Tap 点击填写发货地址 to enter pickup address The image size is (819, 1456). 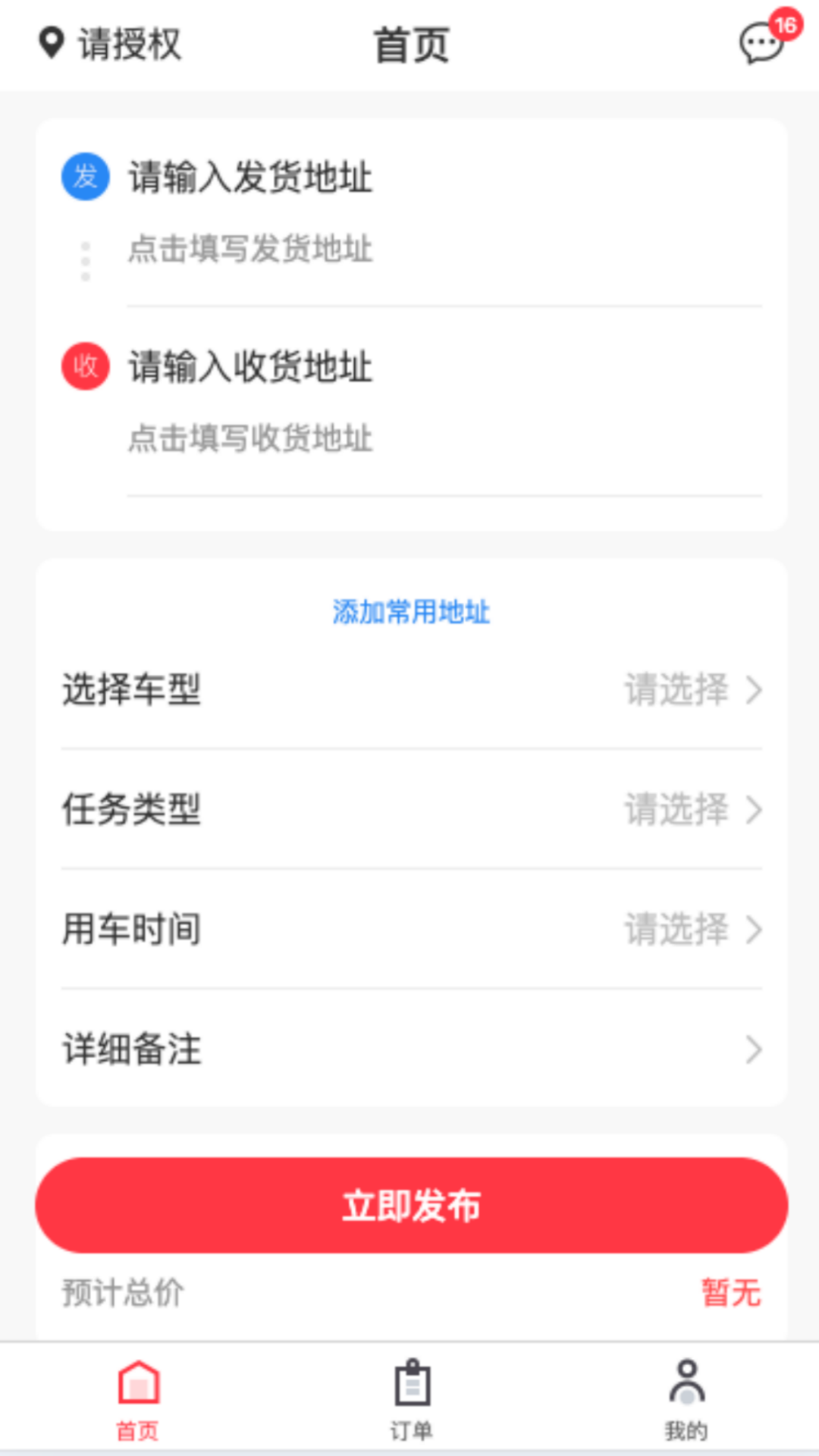[249, 250]
